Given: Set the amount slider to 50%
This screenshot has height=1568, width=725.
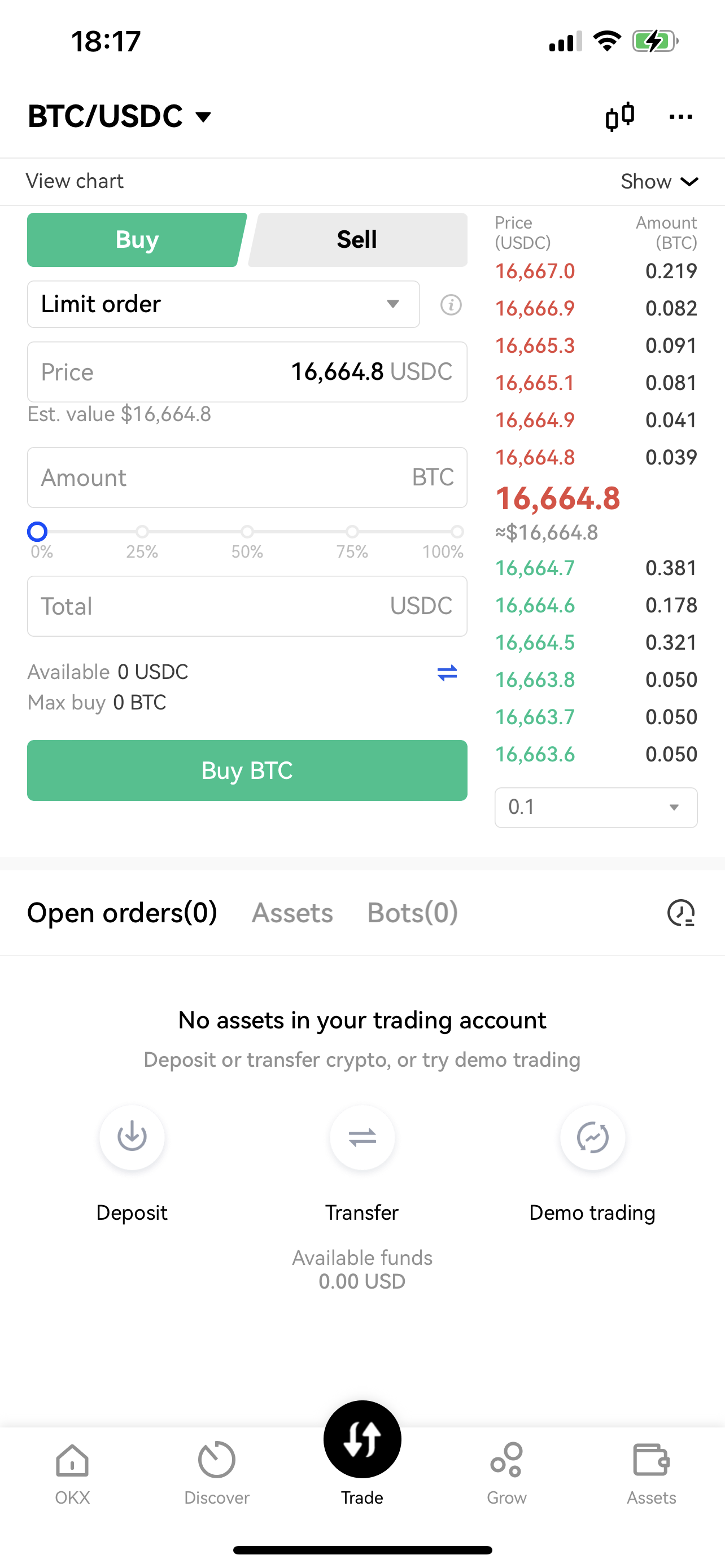Looking at the screenshot, I should coord(247,532).
